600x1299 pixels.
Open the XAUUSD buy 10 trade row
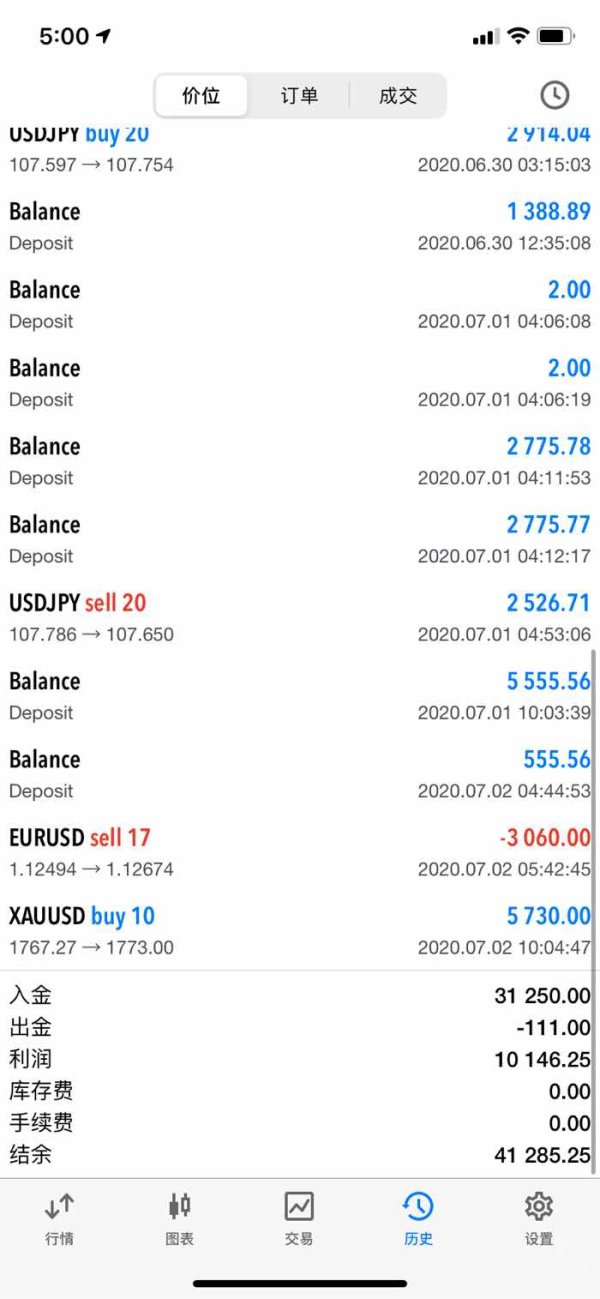click(300, 930)
